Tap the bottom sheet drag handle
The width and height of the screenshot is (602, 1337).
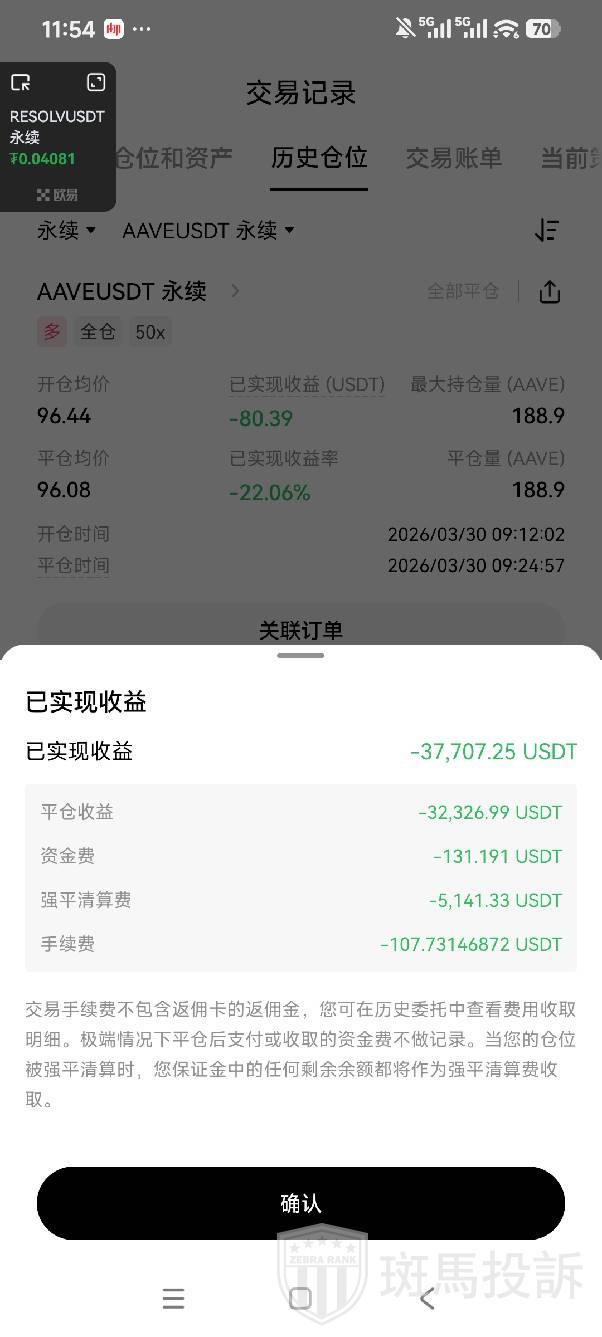pyautogui.click(x=300, y=656)
